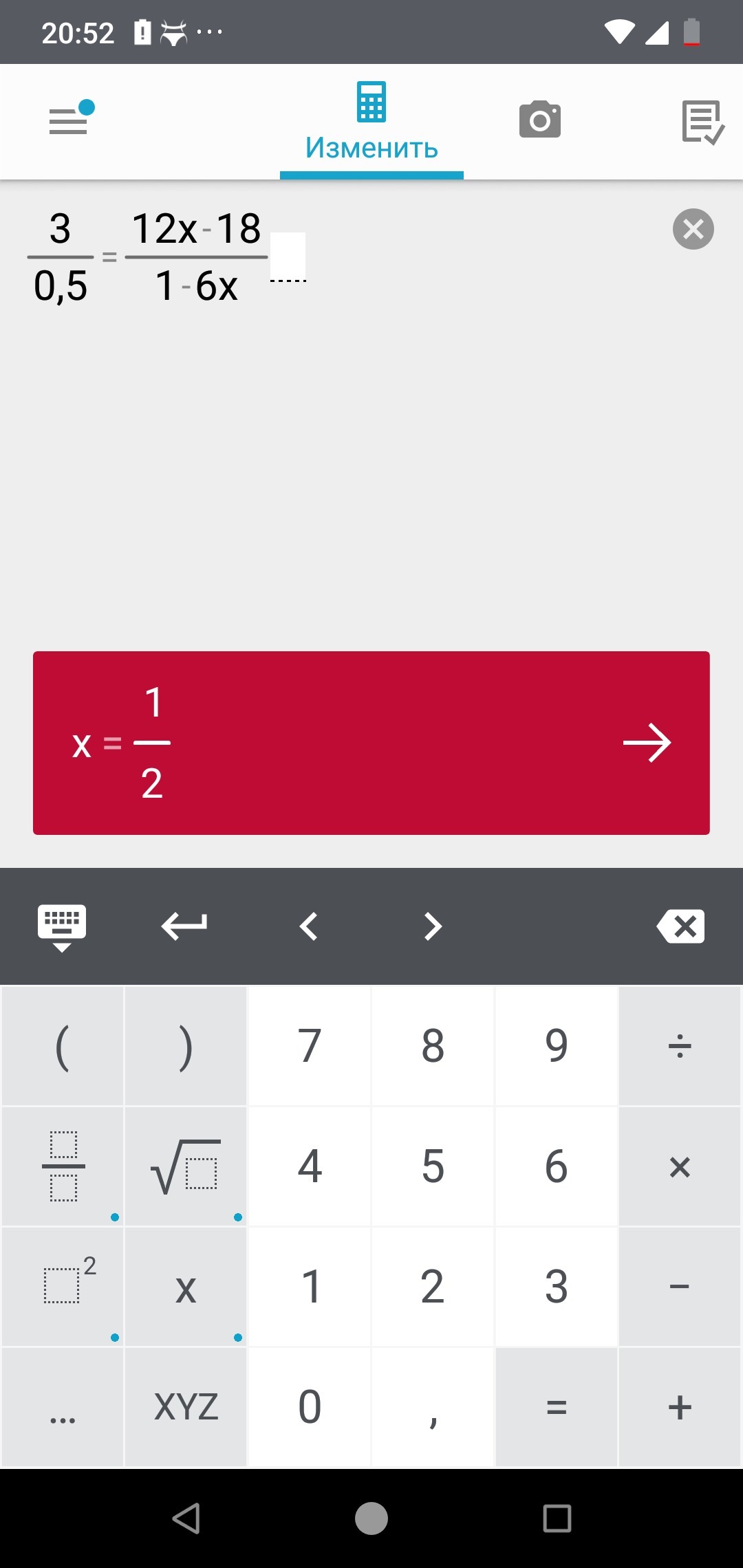The width and height of the screenshot is (743, 1568).
Task: Insert the squared power template
Action: (x=63, y=1286)
